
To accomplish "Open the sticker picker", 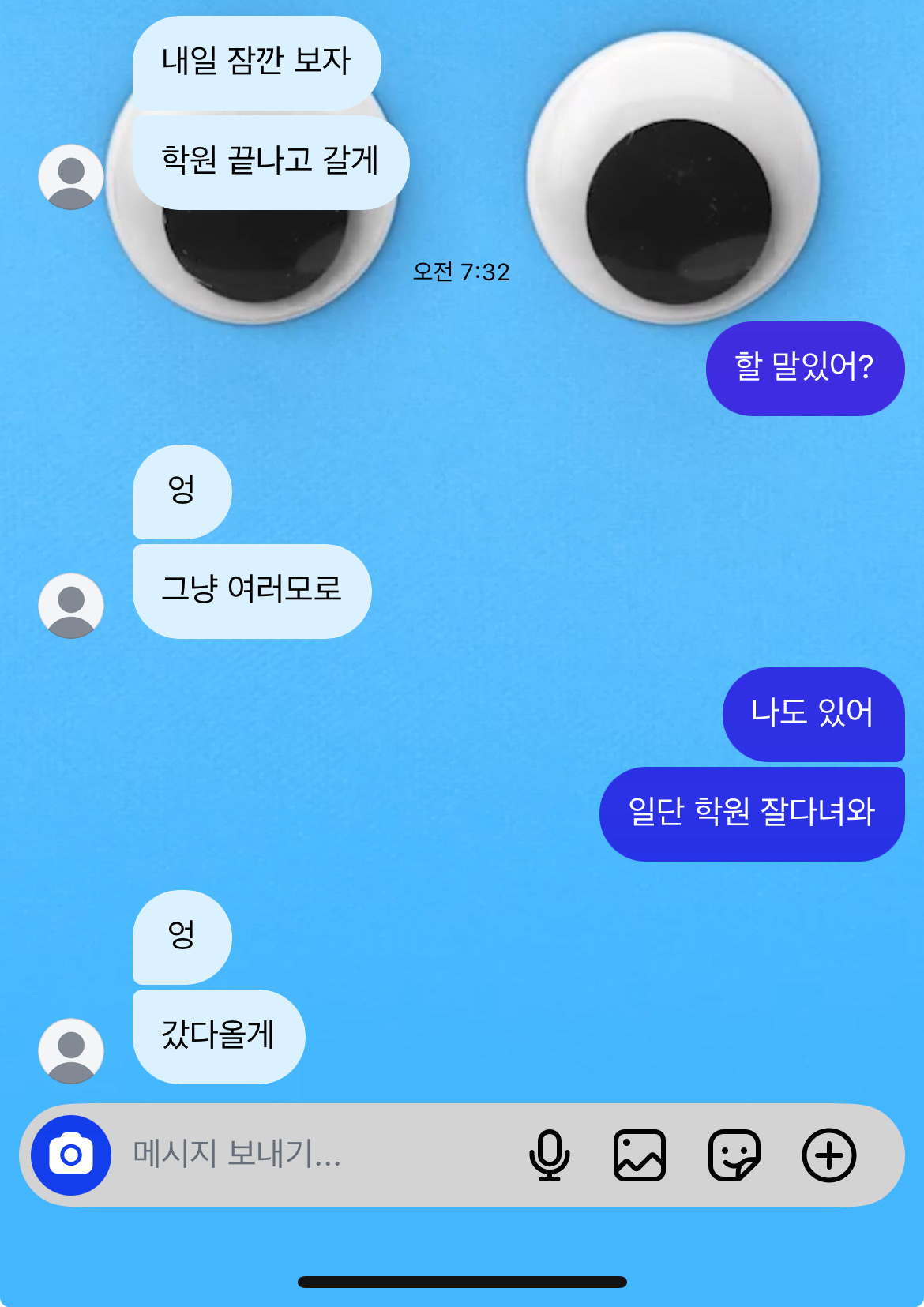I will [x=734, y=1155].
